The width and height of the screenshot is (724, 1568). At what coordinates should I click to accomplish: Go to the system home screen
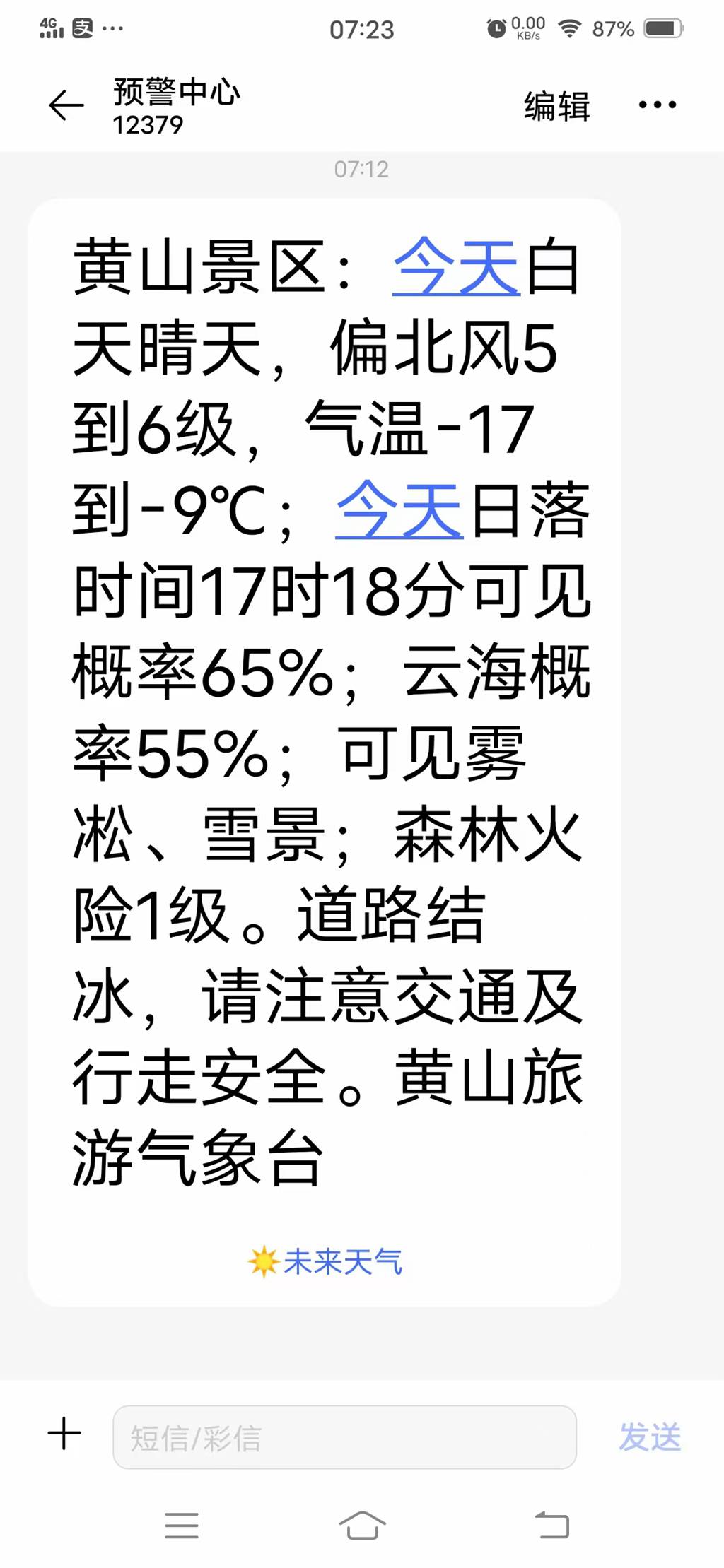pyautogui.click(x=362, y=1526)
